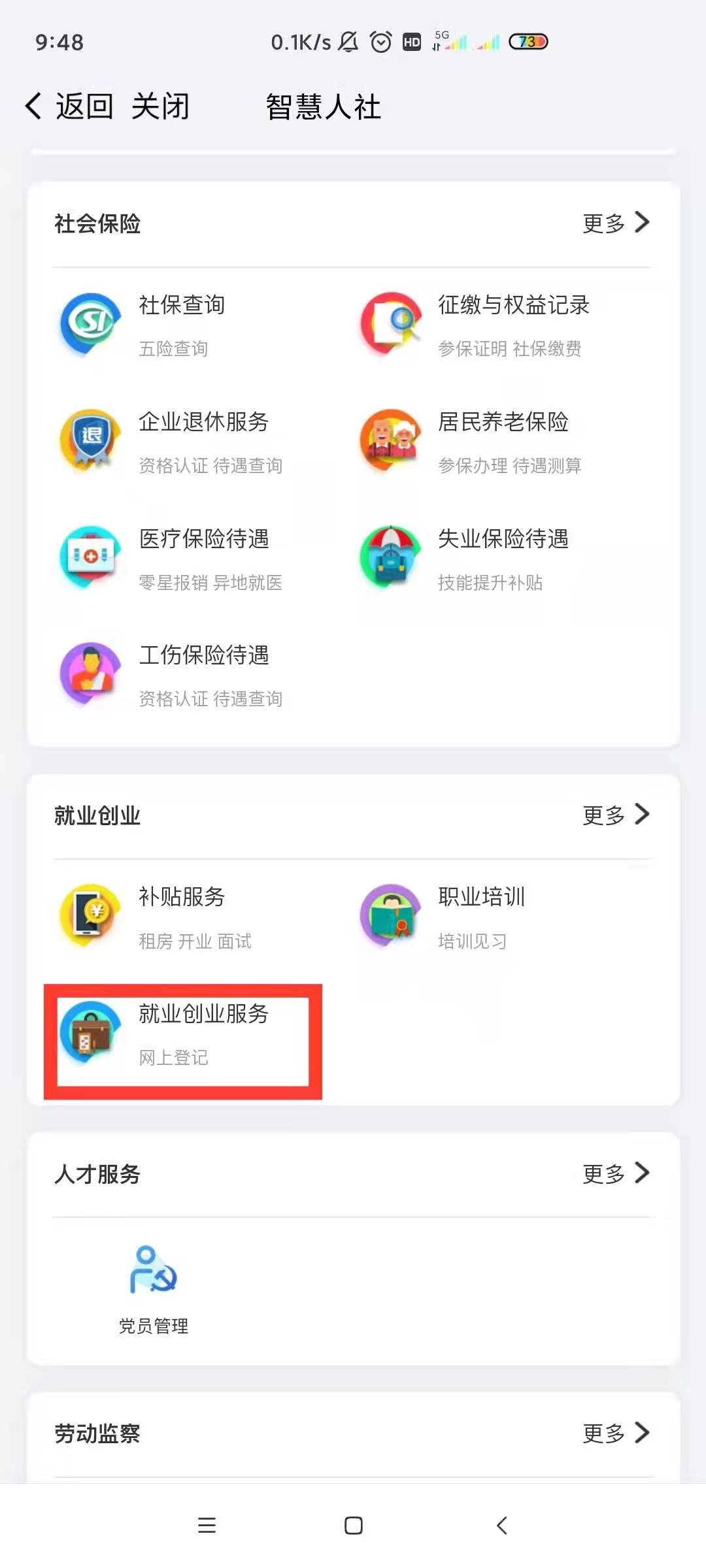View 更多 under 就业创业

pos(615,815)
